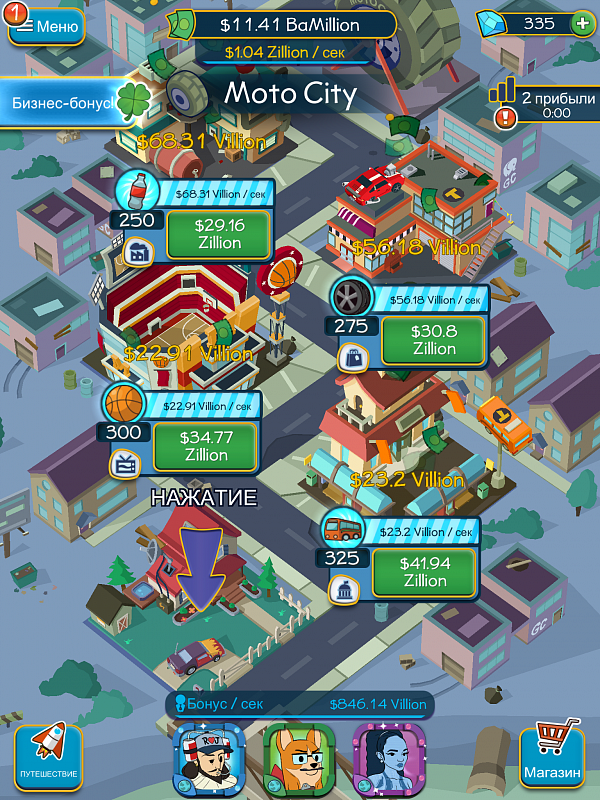Add more gems with the plus icon
600x800 pixels.
pos(583,24)
